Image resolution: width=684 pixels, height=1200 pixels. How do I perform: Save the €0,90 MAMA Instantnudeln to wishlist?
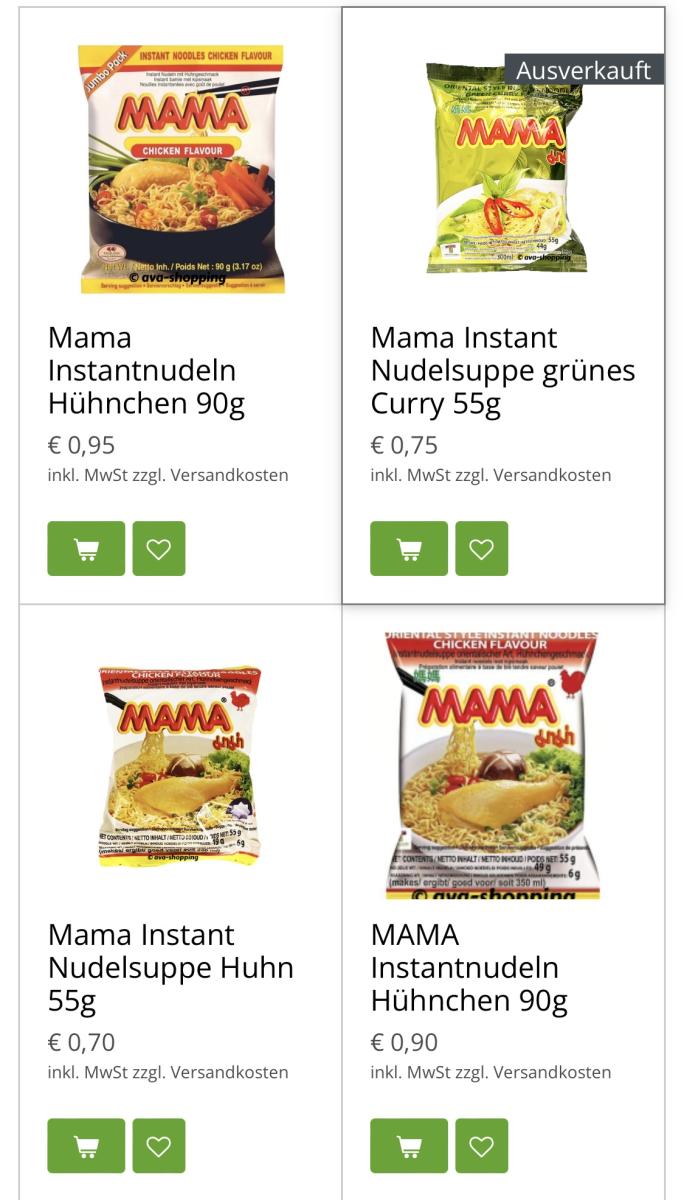click(x=482, y=1145)
